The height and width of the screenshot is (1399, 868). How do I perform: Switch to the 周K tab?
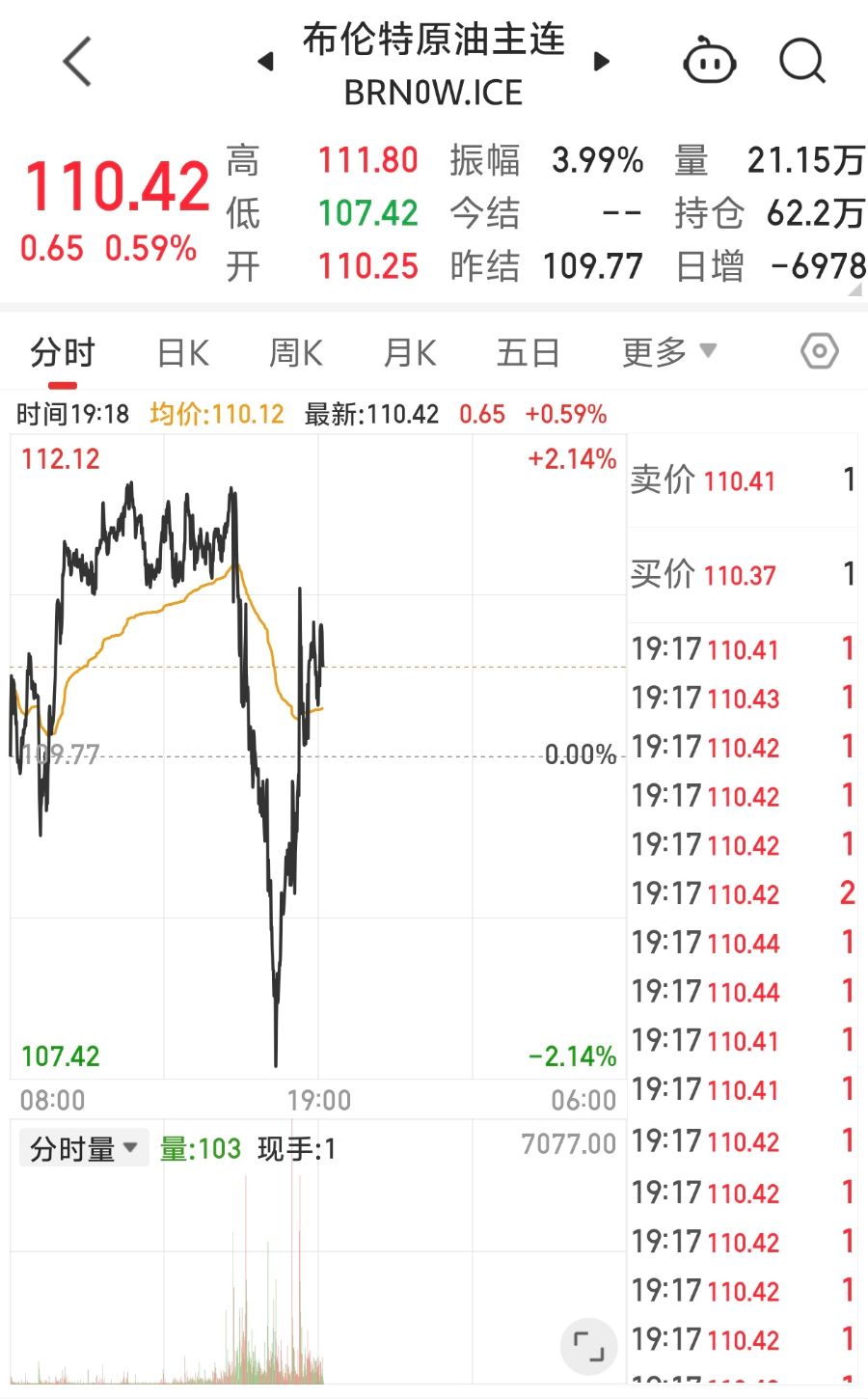[x=296, y=353]
